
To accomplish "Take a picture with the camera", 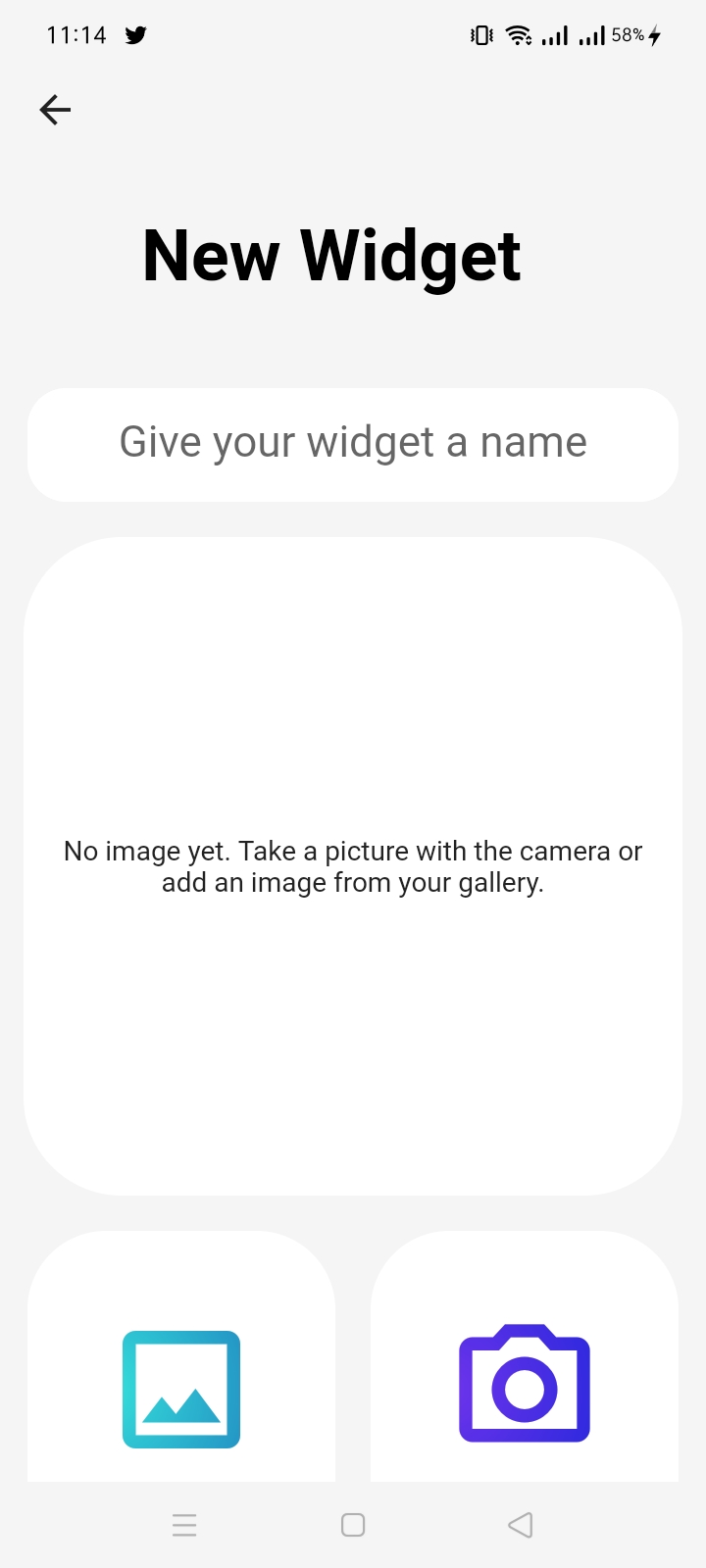I will (525, 1384).
